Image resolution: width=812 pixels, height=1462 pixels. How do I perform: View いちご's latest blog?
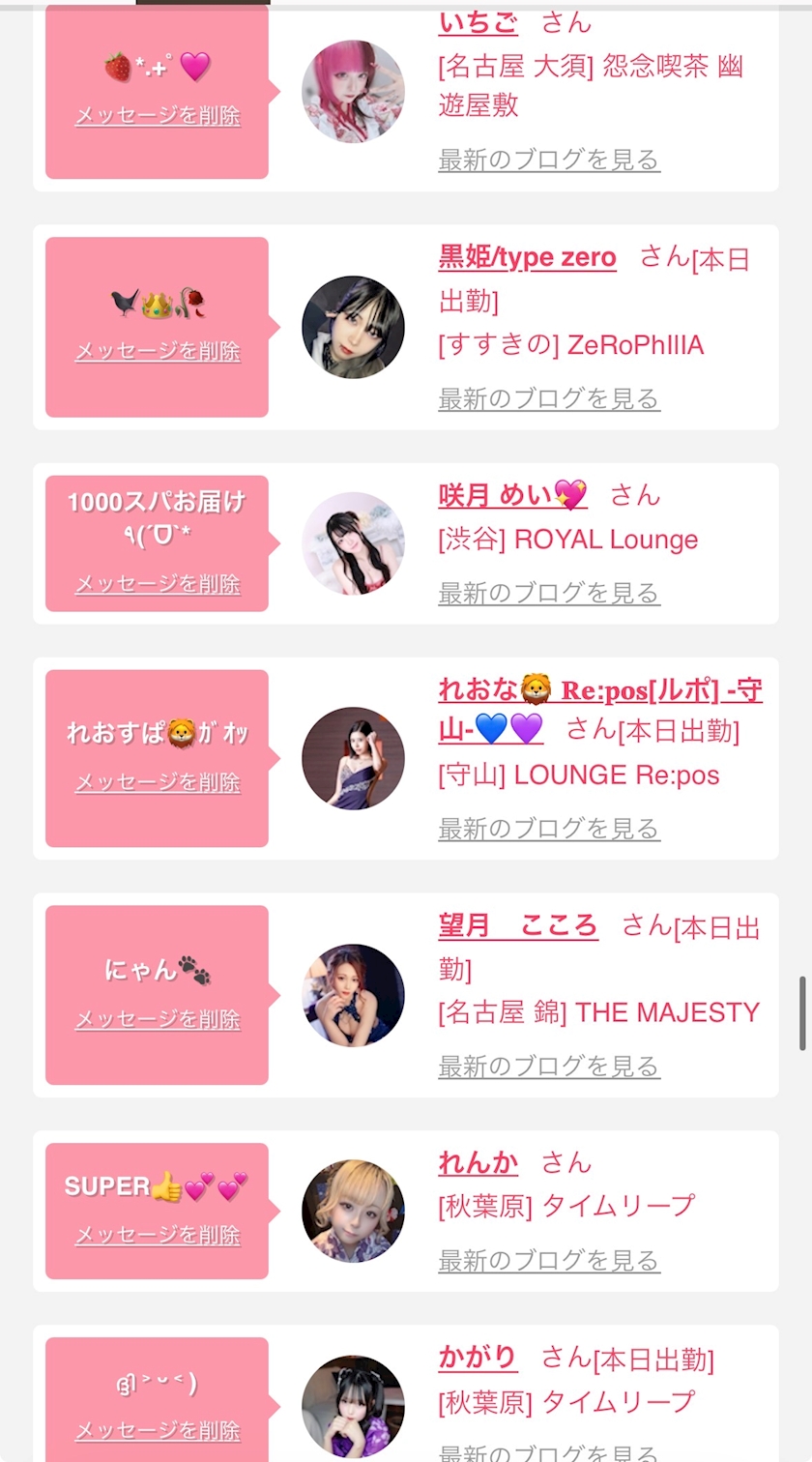tap(549, 160)
